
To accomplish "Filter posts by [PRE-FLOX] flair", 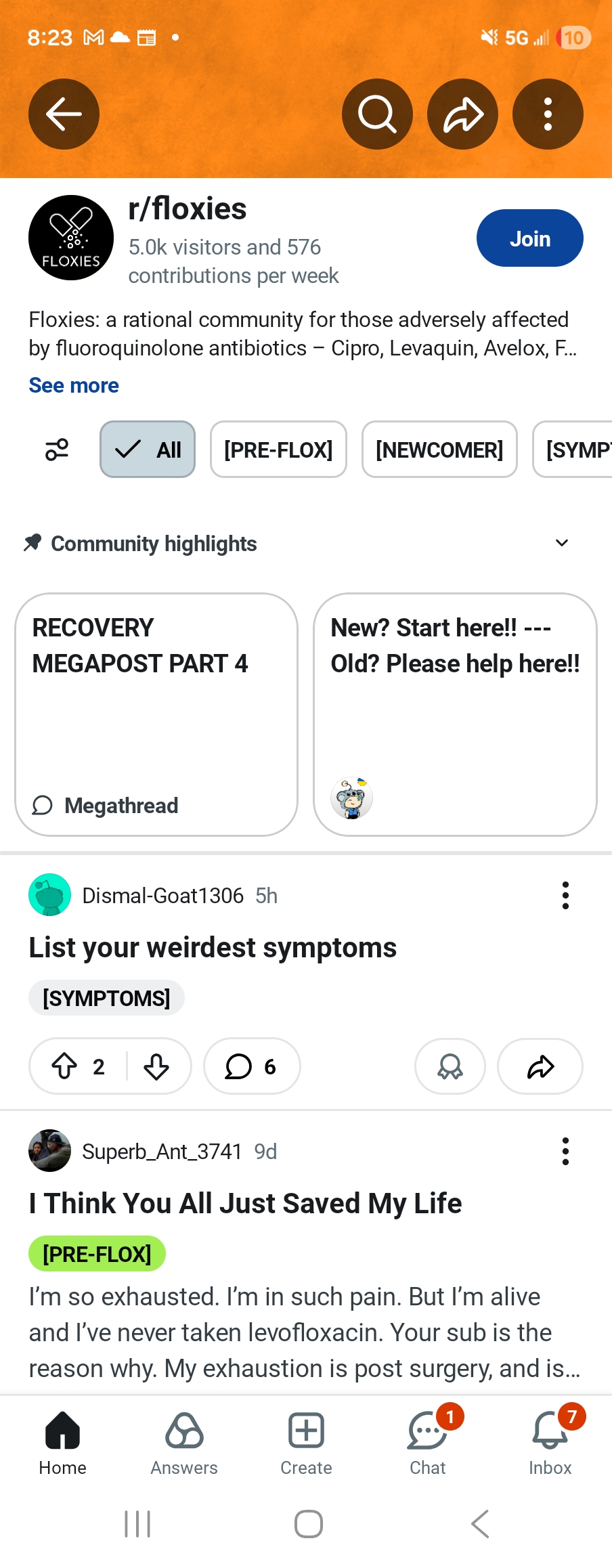I will point(278,450).
